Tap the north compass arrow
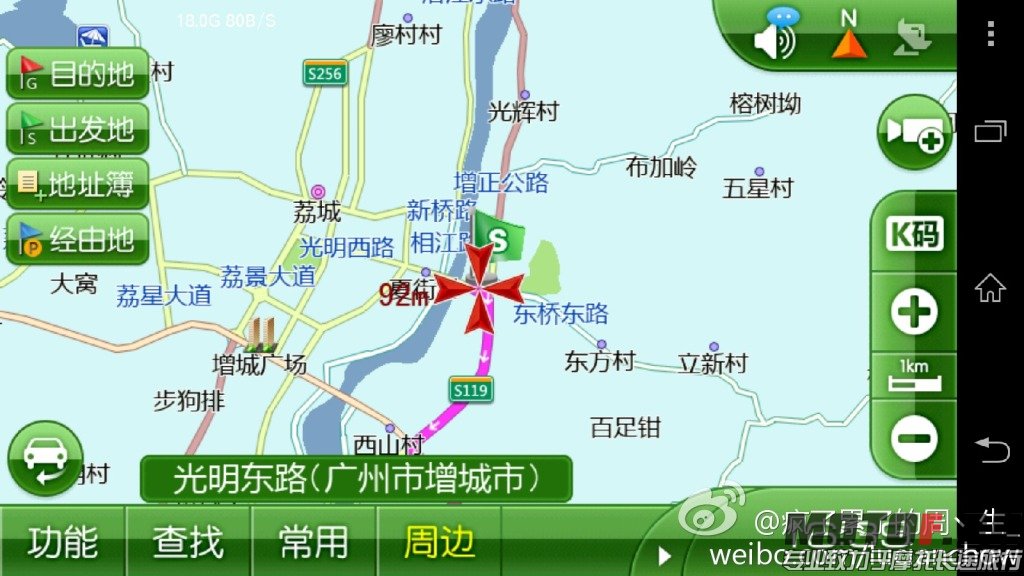Screen dimensions: 1024x576 pos(849,38)
